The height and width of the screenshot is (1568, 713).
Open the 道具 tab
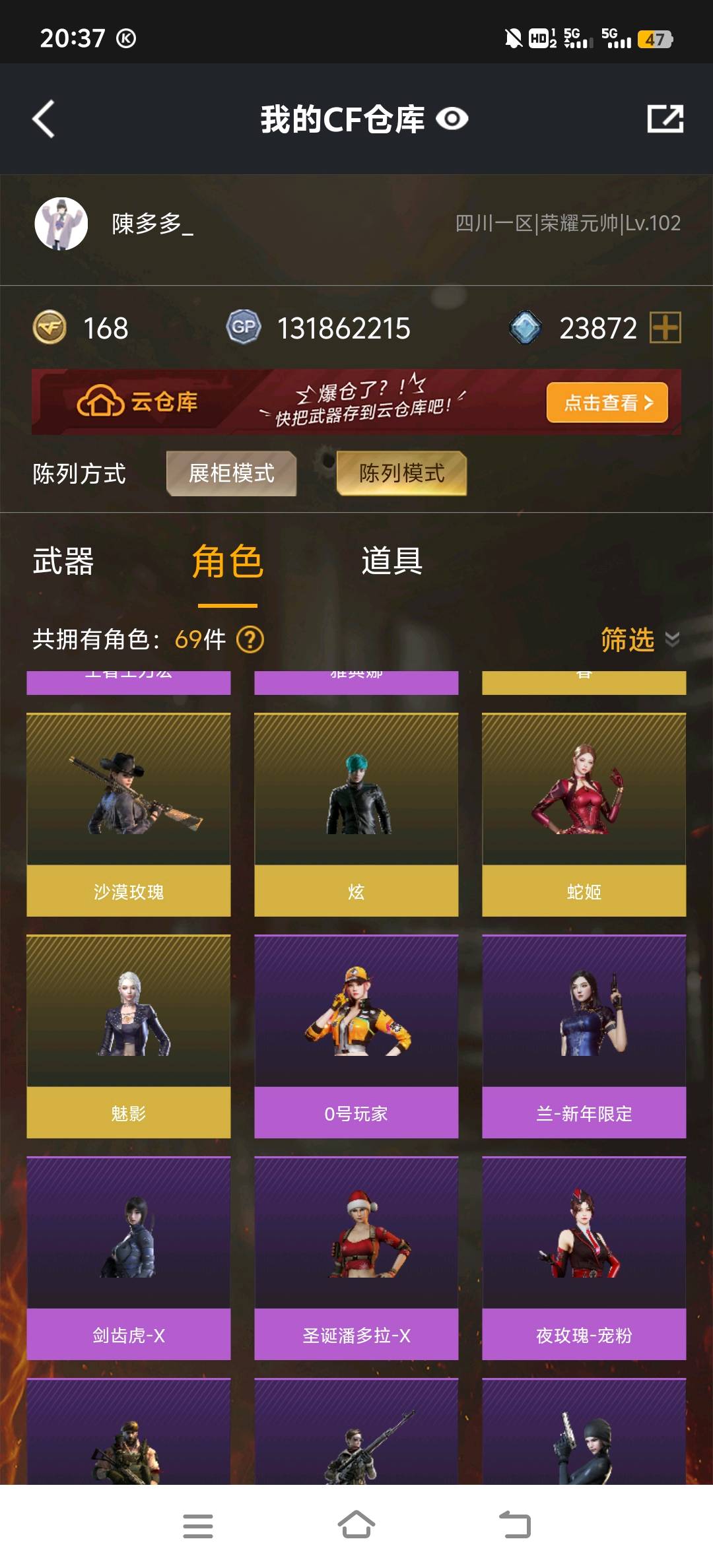[x=391, y=562]
